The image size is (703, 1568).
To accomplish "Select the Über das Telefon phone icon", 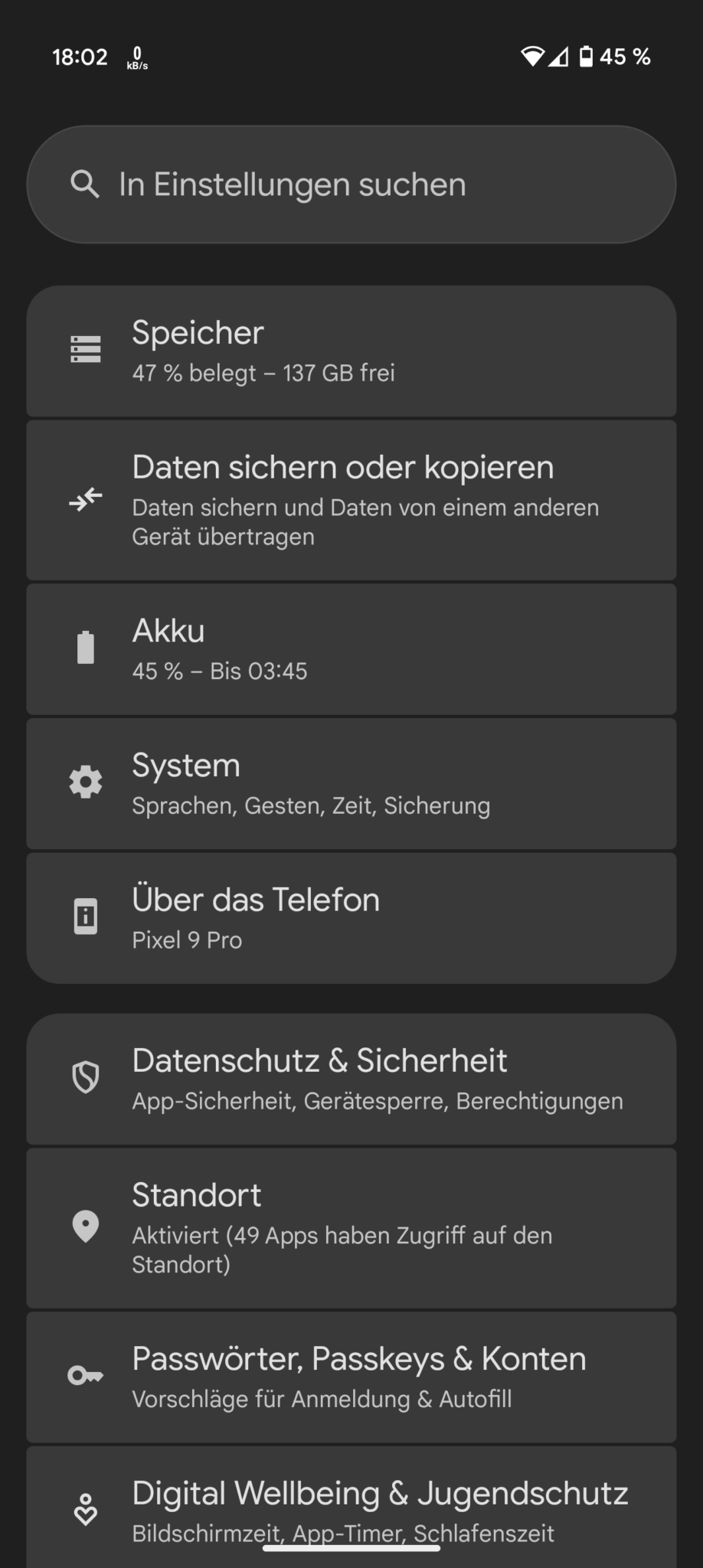I will (x=85, y=916).
